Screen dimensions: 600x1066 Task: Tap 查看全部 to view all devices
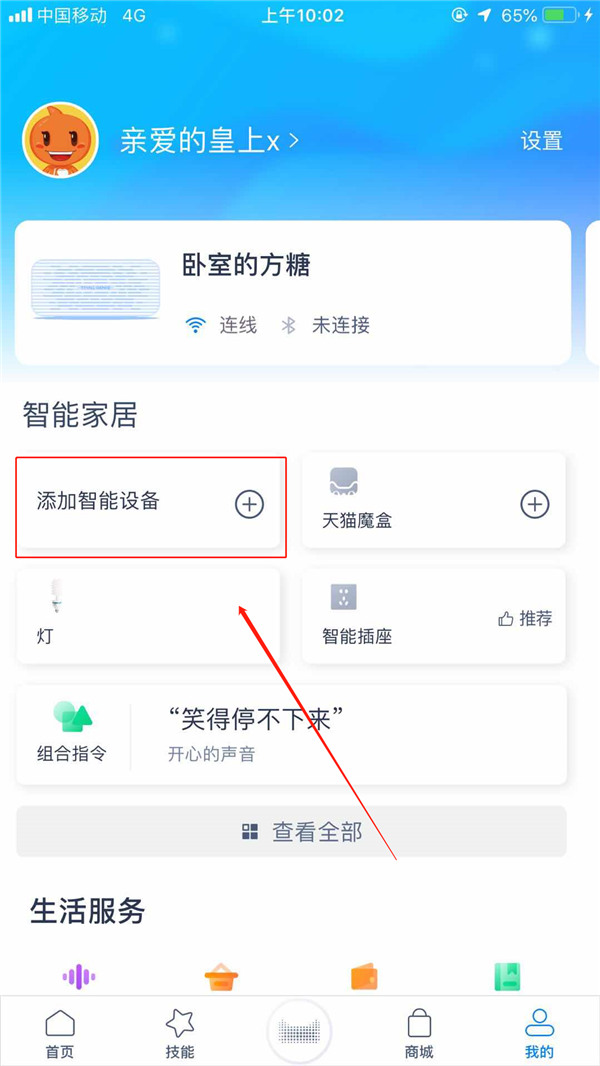pyautogui.click(x=291, y=831)
